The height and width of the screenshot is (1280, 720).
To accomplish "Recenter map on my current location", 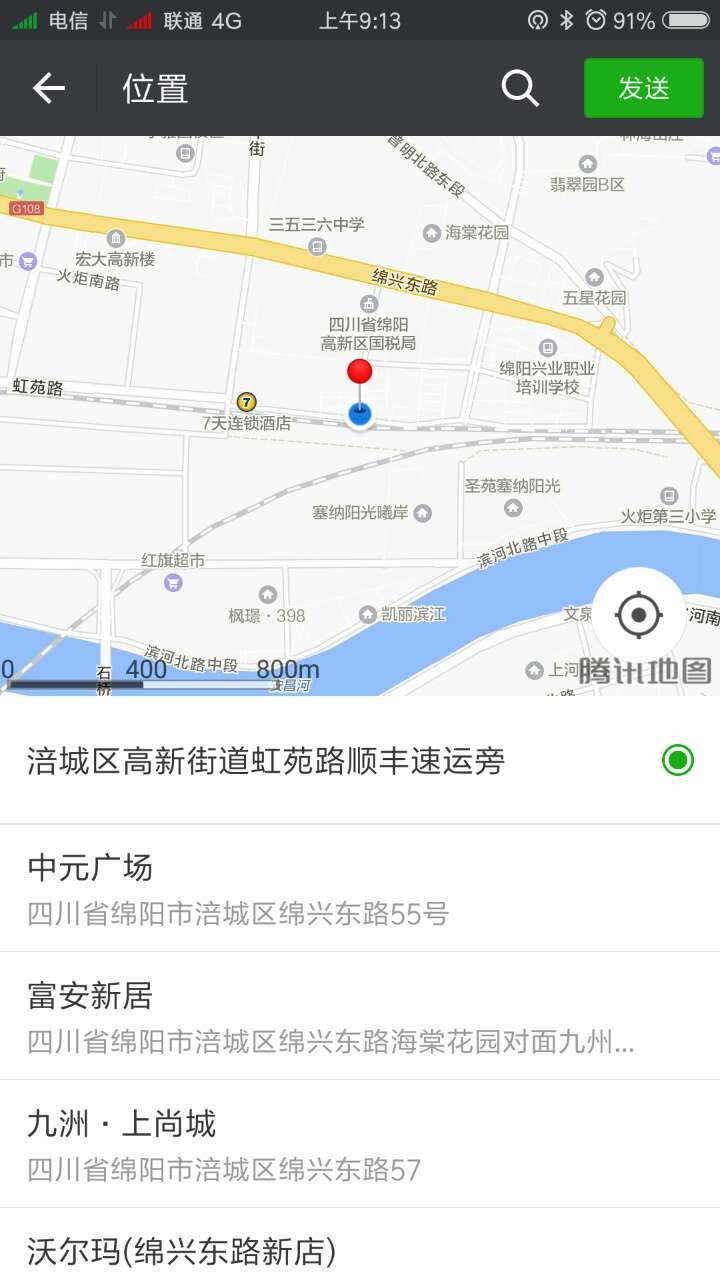I will 639,614.
